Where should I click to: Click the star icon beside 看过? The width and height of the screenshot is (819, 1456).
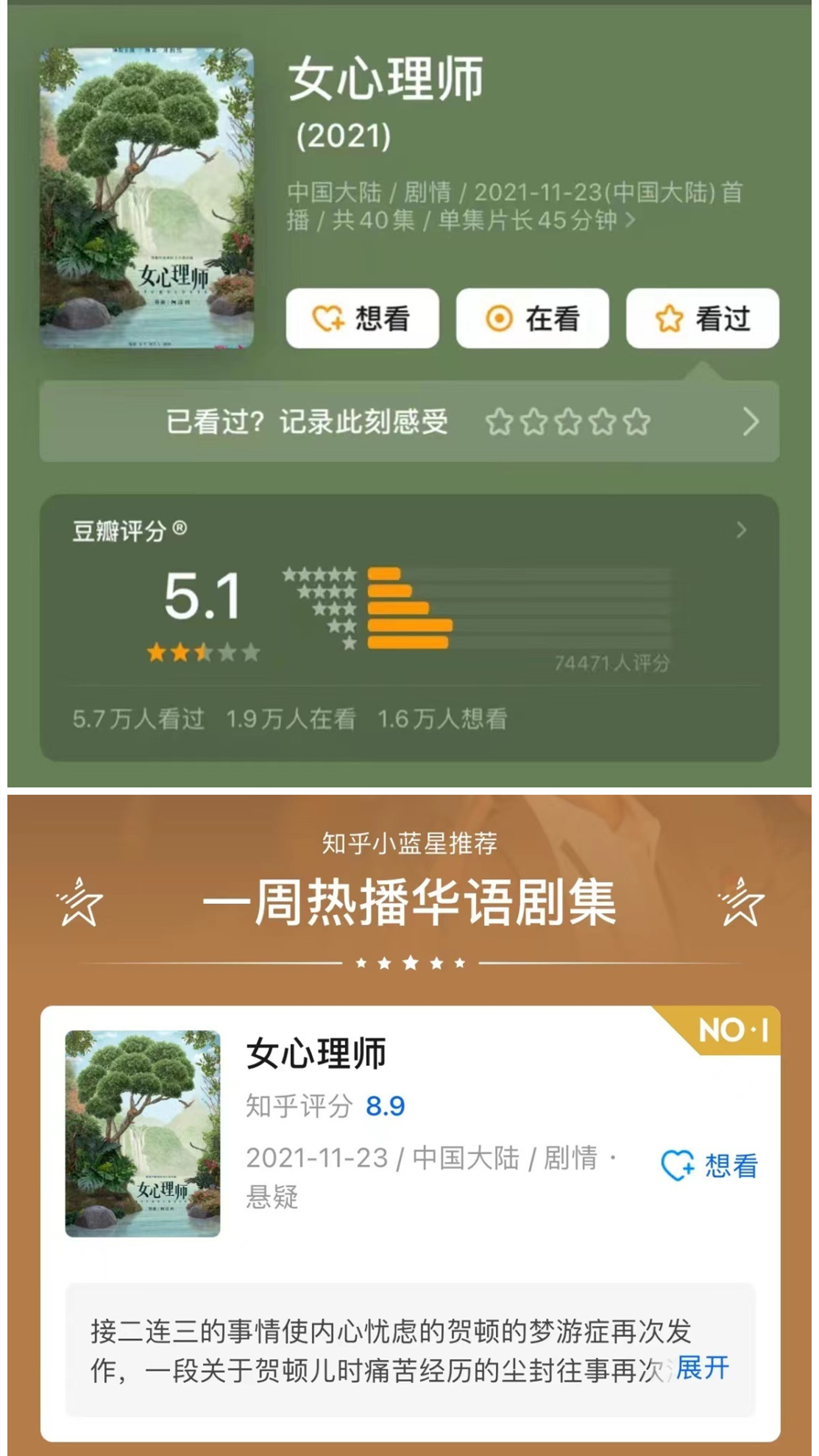[667, 317]
